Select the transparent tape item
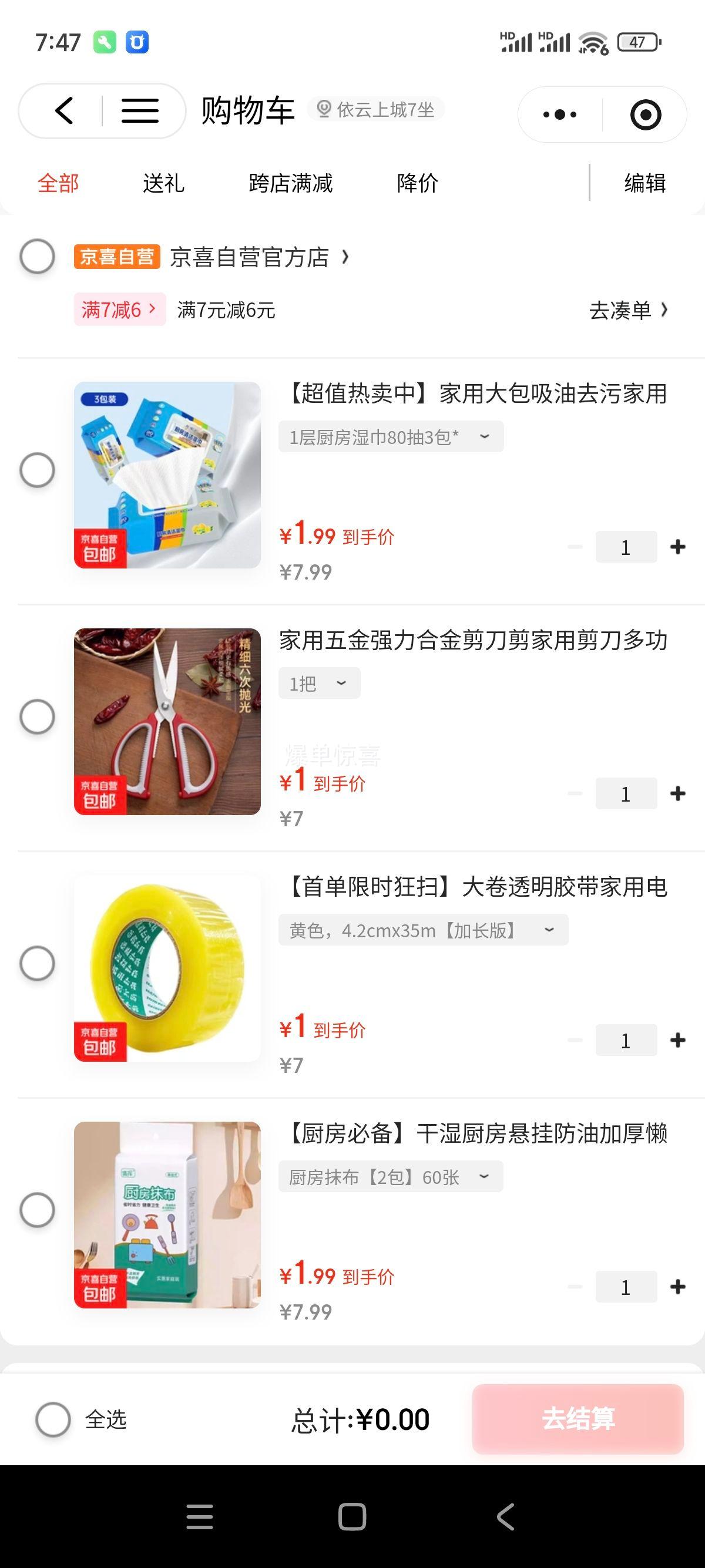The image size is (705, 1568). click(x=37, y=963)
